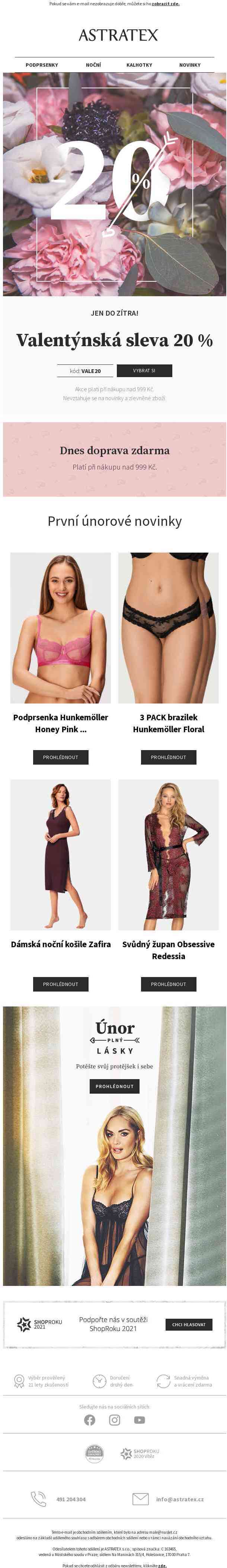Tap PROHLÉDNOUT in the Únor plný lásky banner
227x1568 pixels.
[x=114, y=1087]
